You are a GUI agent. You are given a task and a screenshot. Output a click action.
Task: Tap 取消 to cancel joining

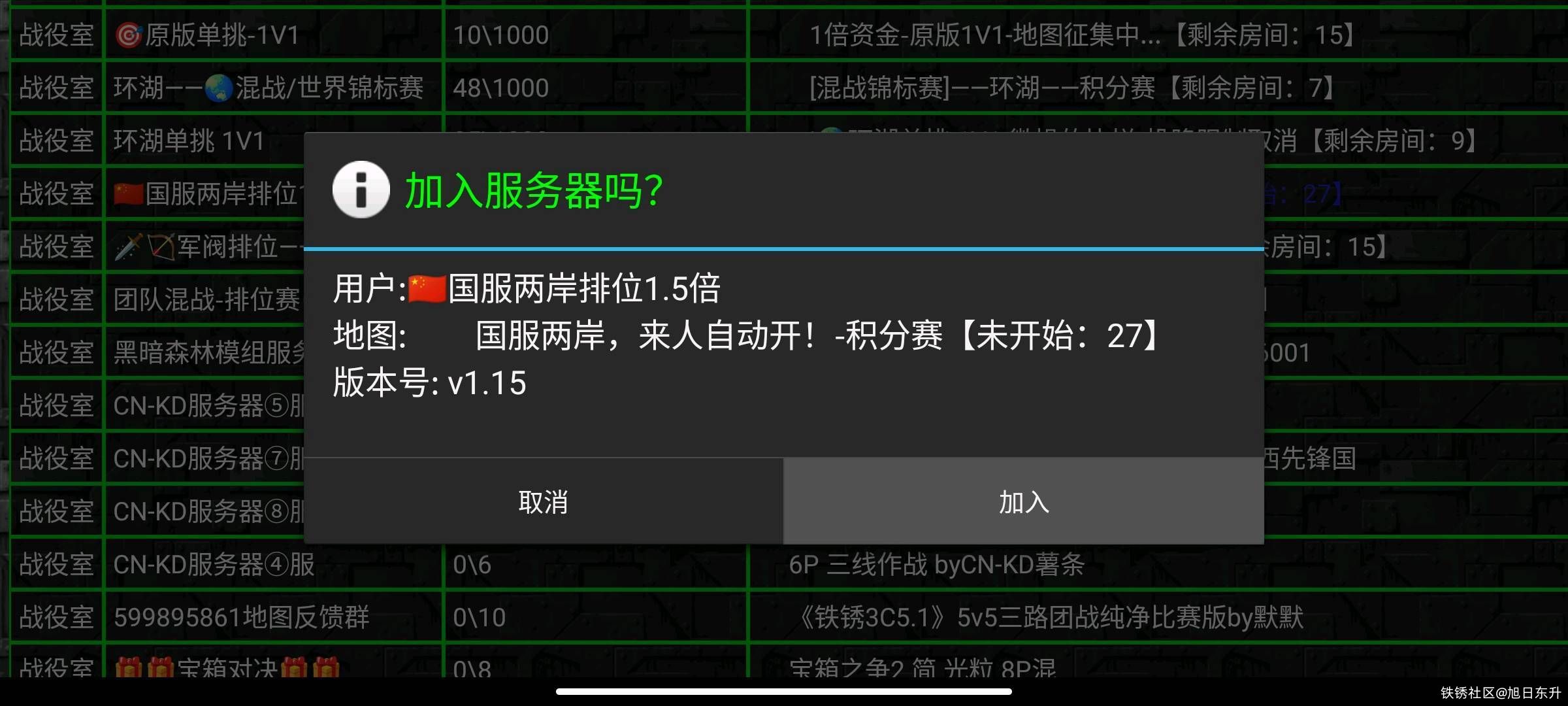(543, 502)
